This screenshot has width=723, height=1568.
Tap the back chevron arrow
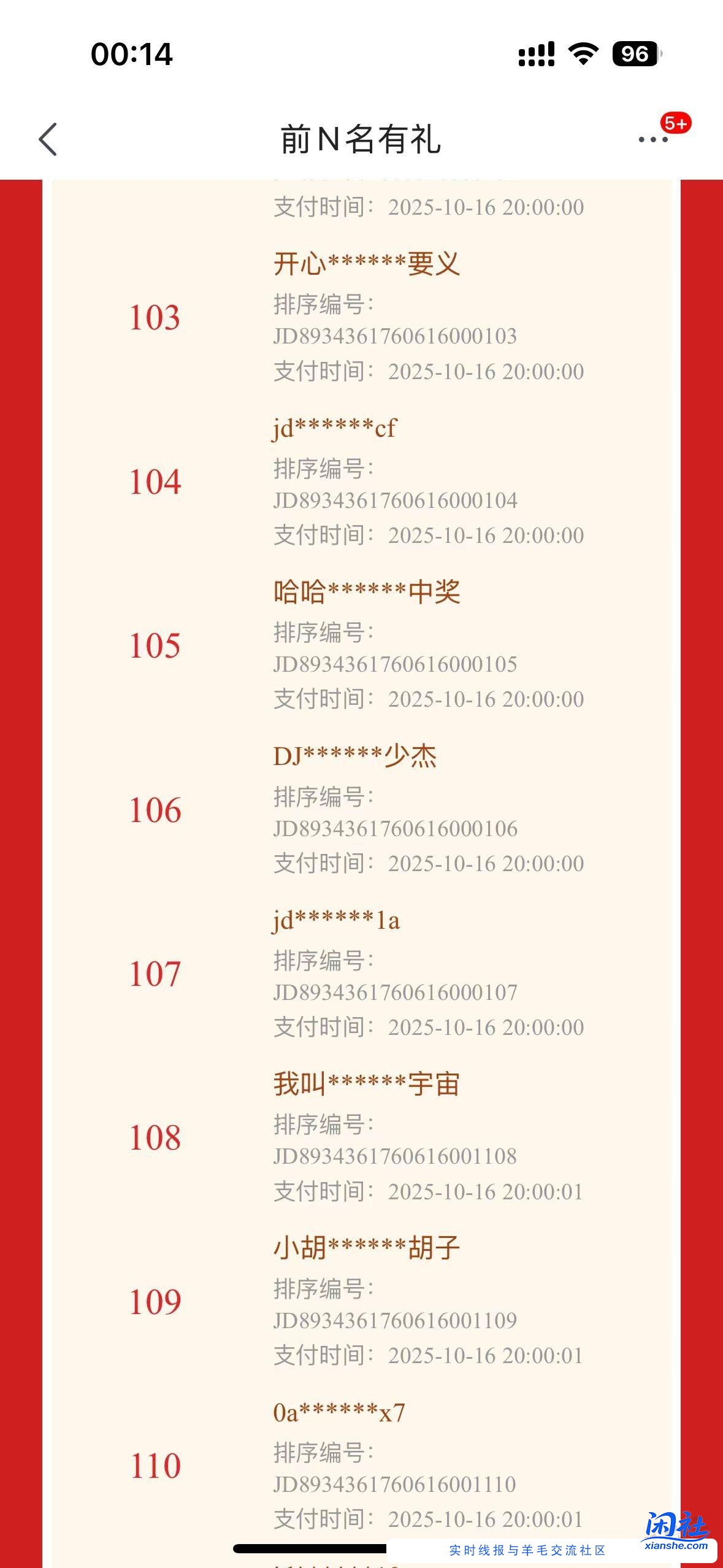[48, 140]
